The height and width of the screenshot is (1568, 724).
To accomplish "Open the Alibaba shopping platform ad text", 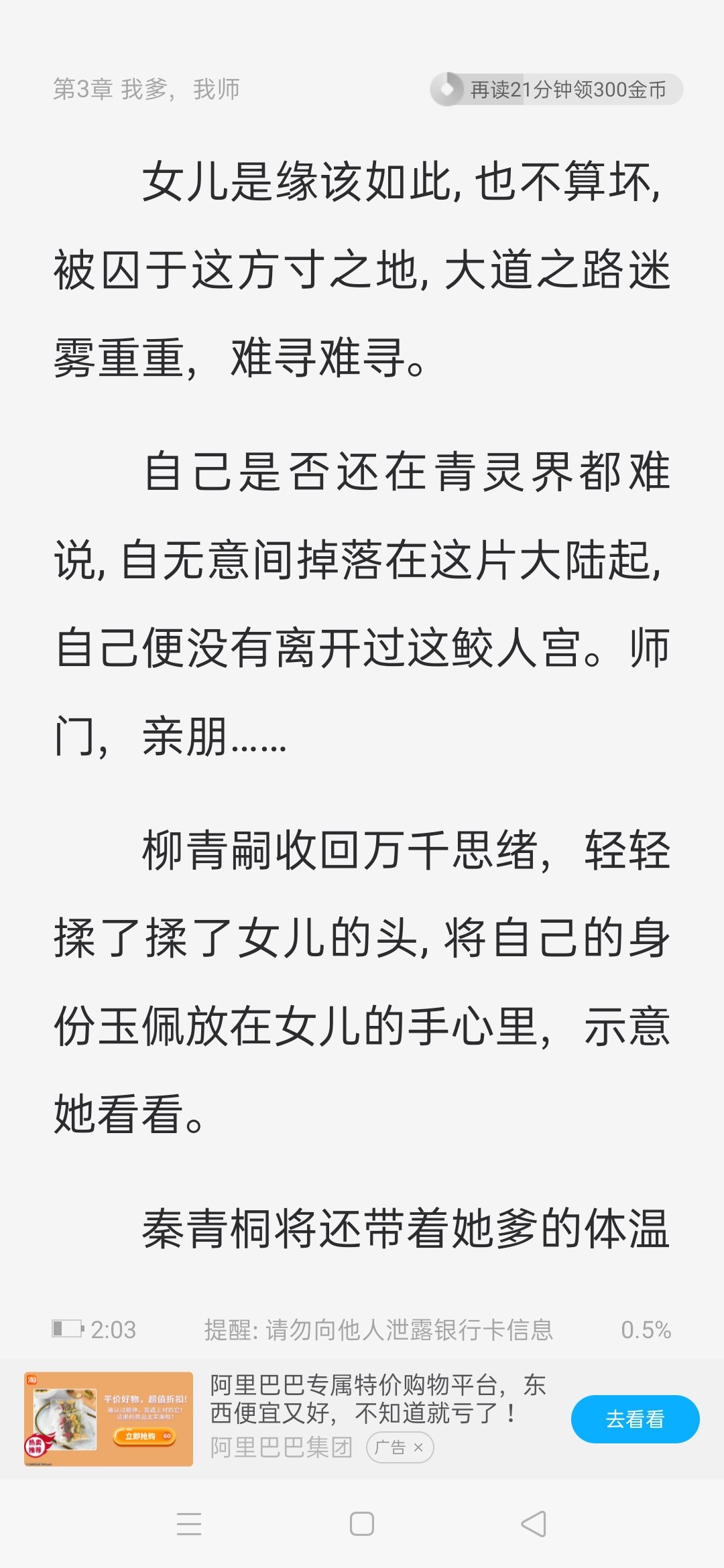I will pos(378,1398).
